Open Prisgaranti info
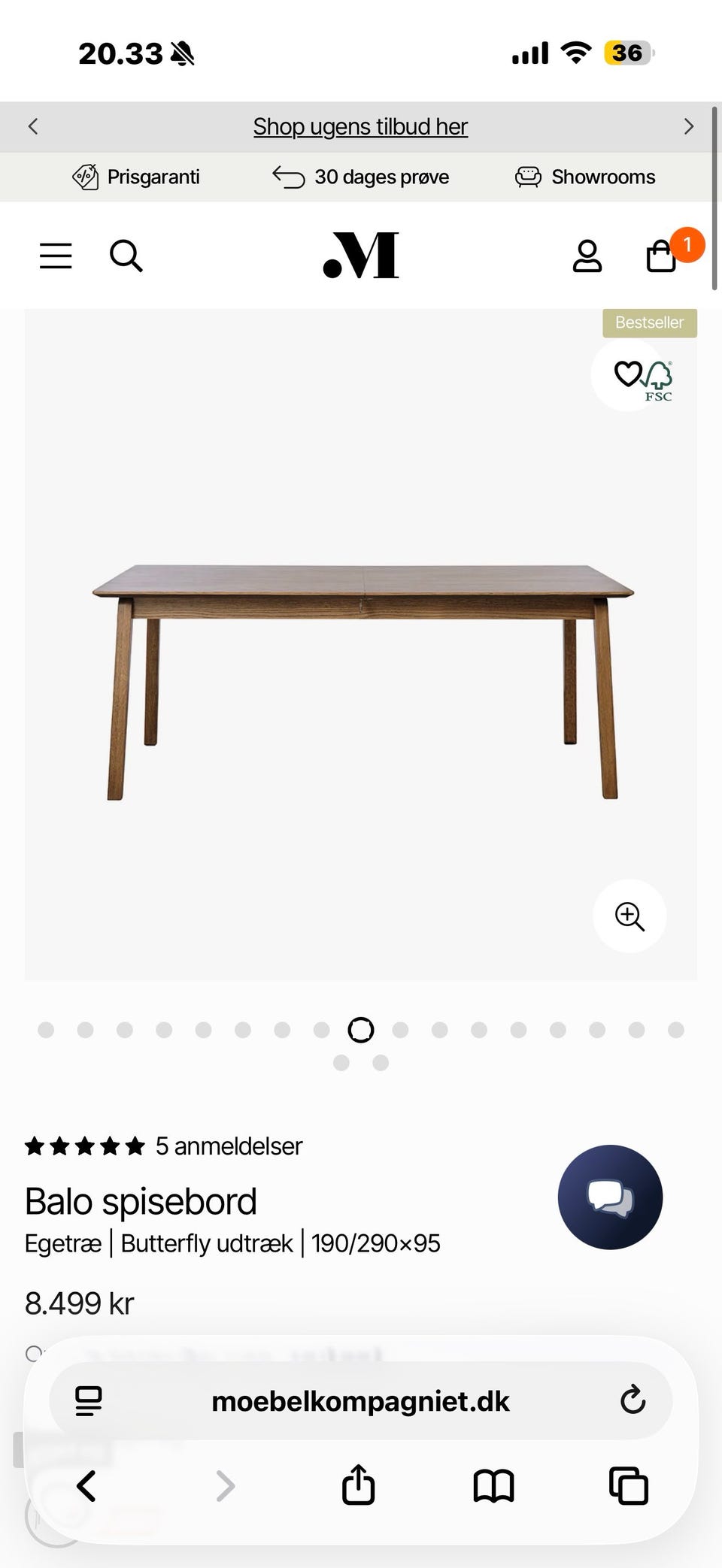Viewport: 722px width, 1568px height. [x=136, y=177]
